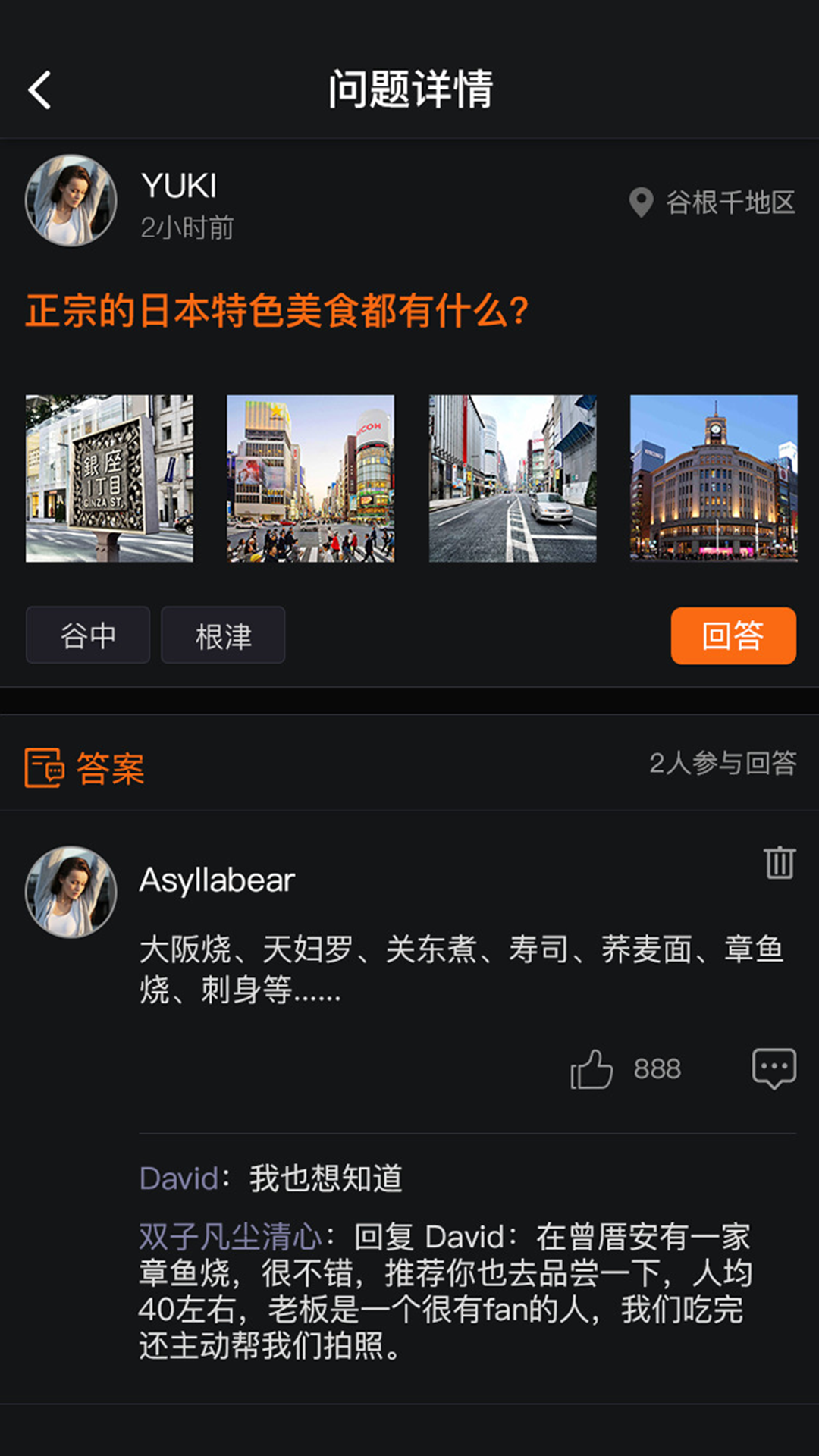Open 双子凡尘清心's profile from the reply
This screenshot has width=819, height=1456.
[231, 1237]
